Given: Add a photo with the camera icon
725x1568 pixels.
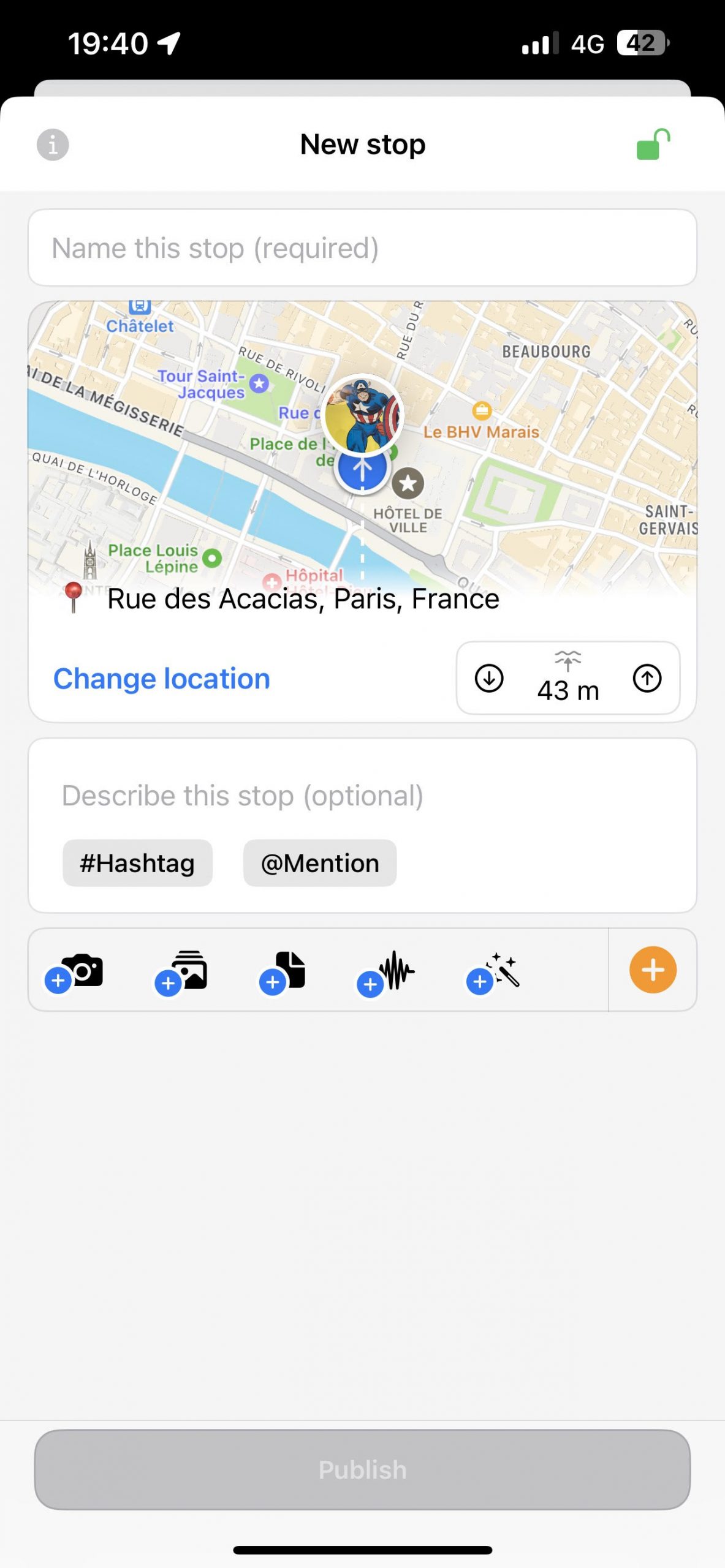Looking at the screenshot, I should coord(75,972).
